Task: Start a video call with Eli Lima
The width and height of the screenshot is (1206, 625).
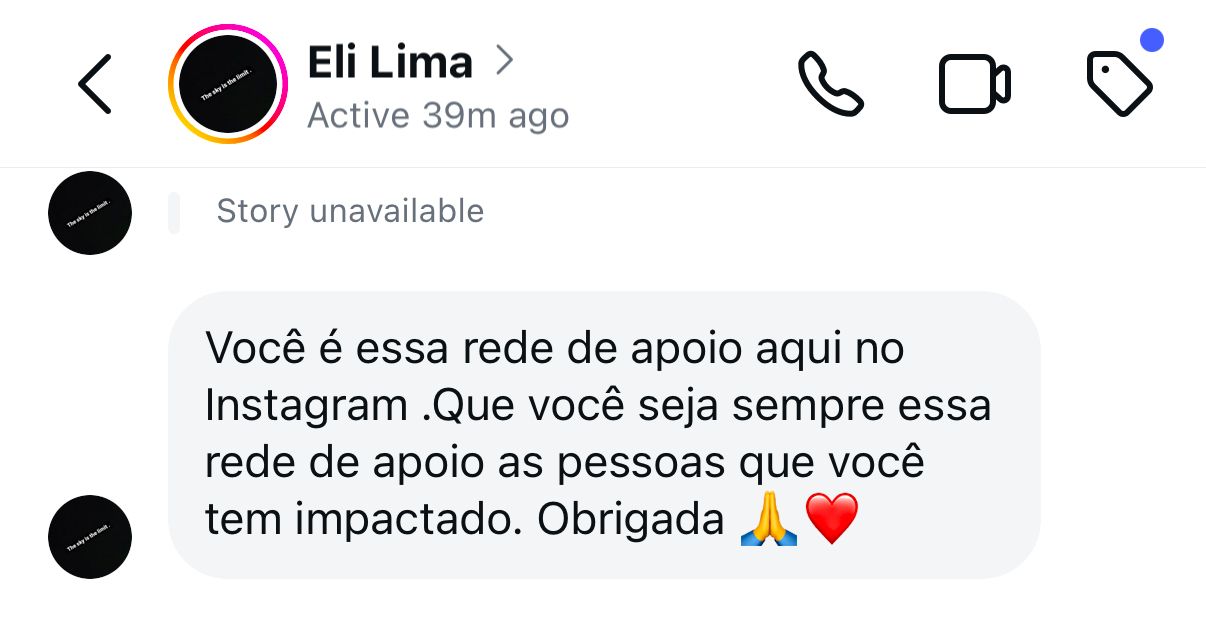Action: click(x=974, y=84)
